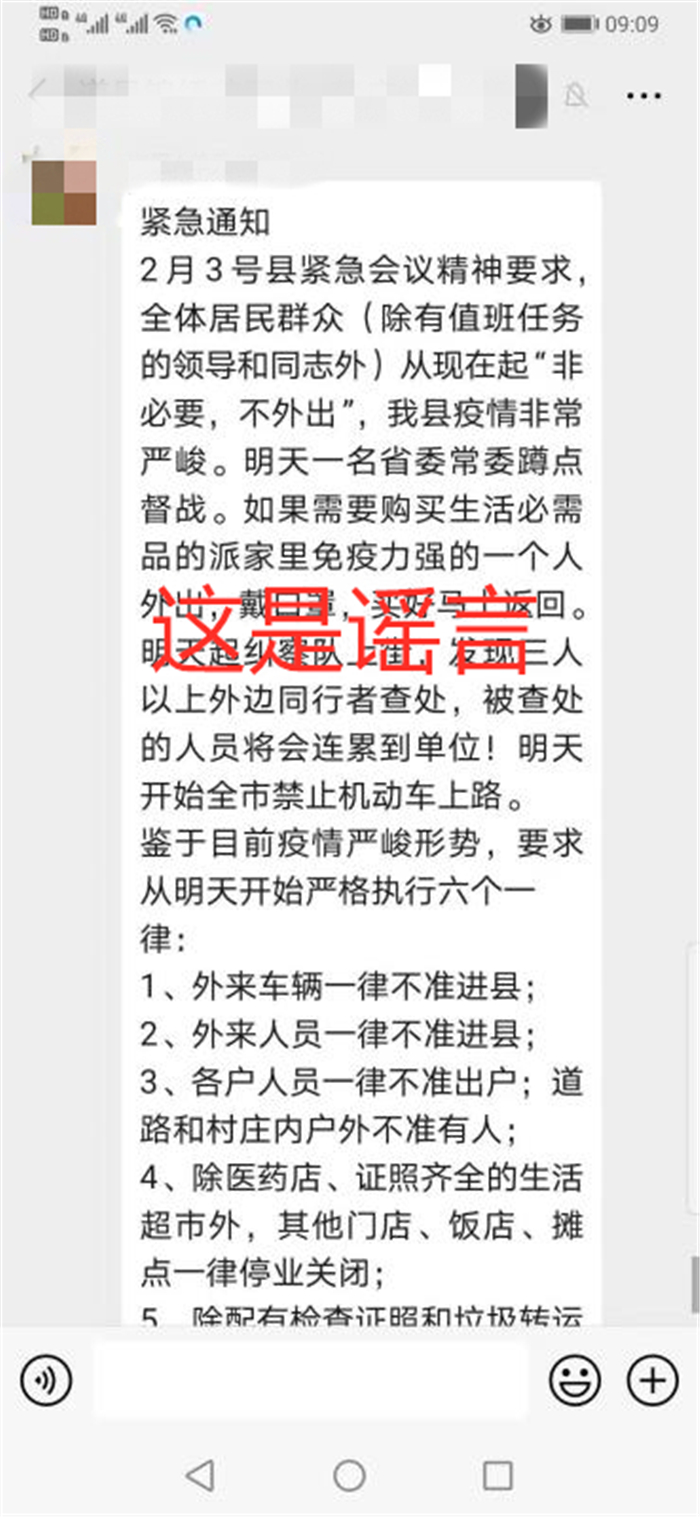This screenshot has height=1517, width=700.
Task: Open the emoji picker
Action: coord(575,1381)
